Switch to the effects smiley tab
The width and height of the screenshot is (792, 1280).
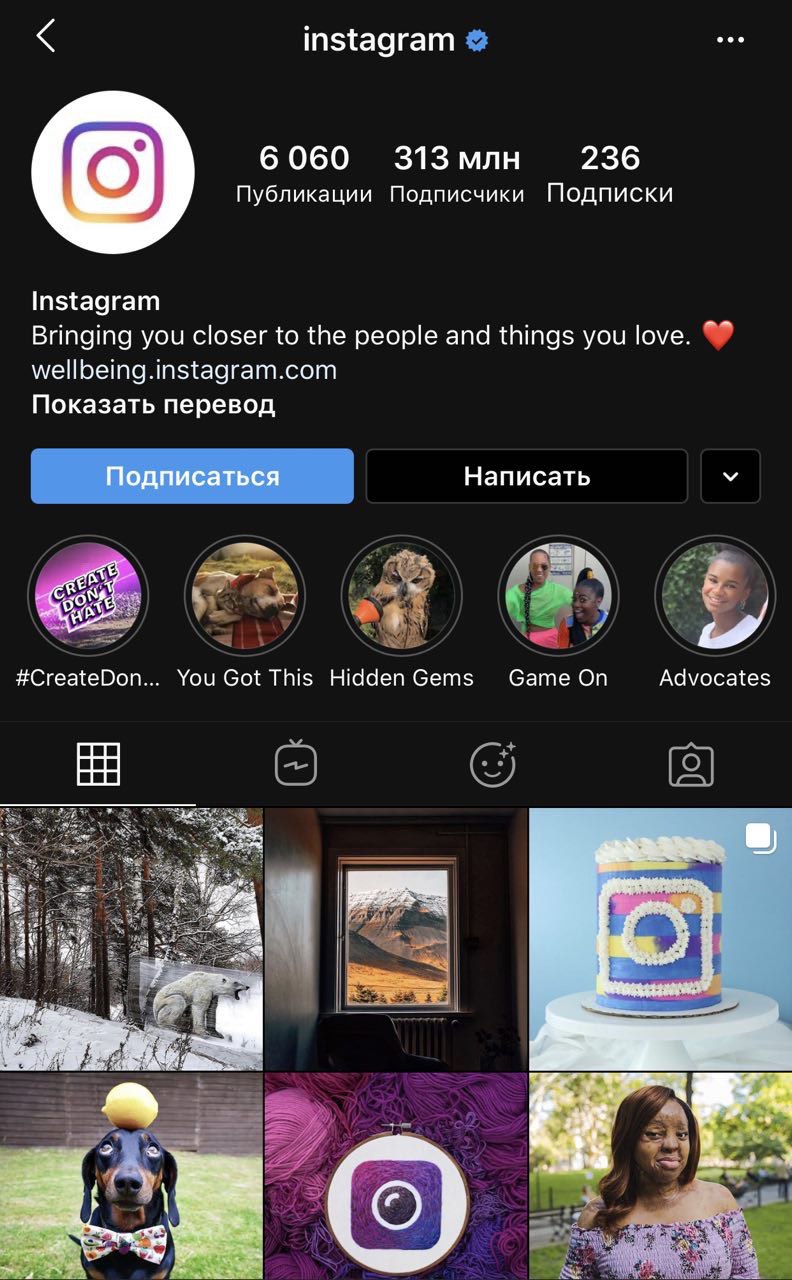tap(493, 765)
